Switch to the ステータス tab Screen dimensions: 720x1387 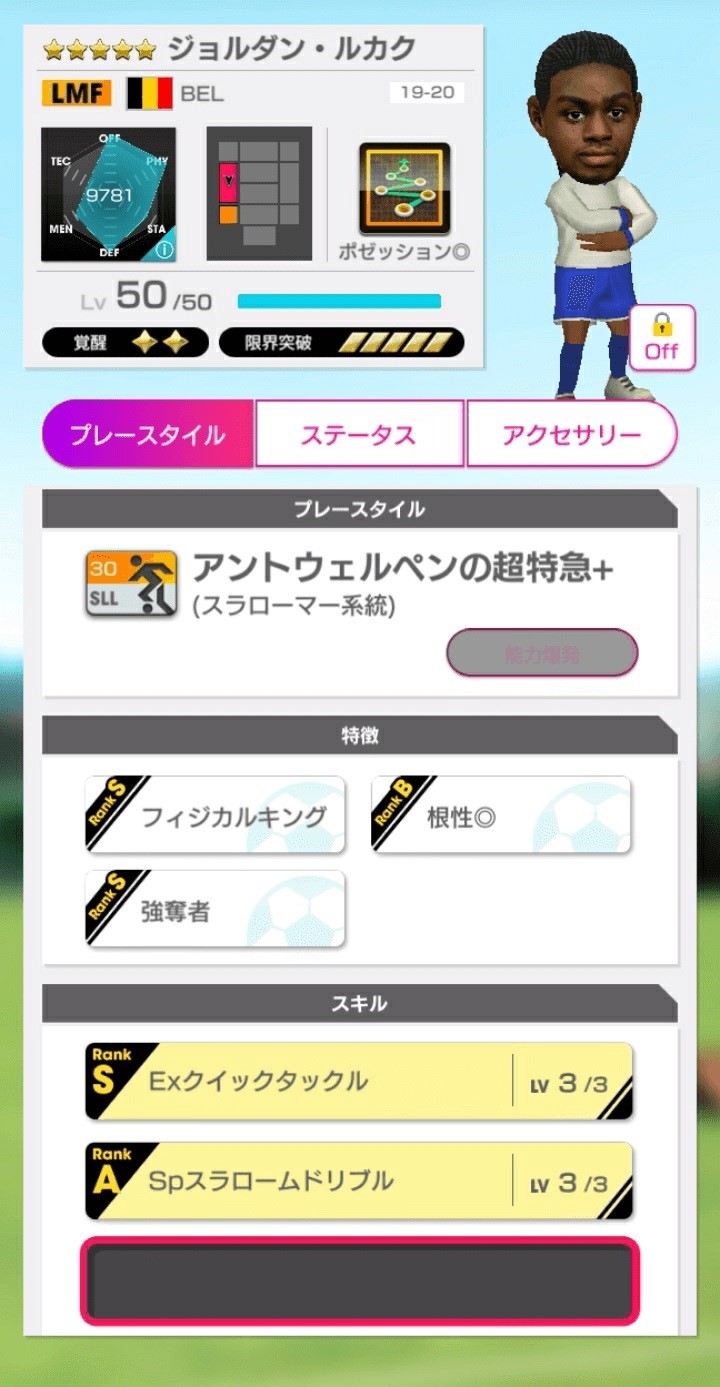click(x=359, y=435)
